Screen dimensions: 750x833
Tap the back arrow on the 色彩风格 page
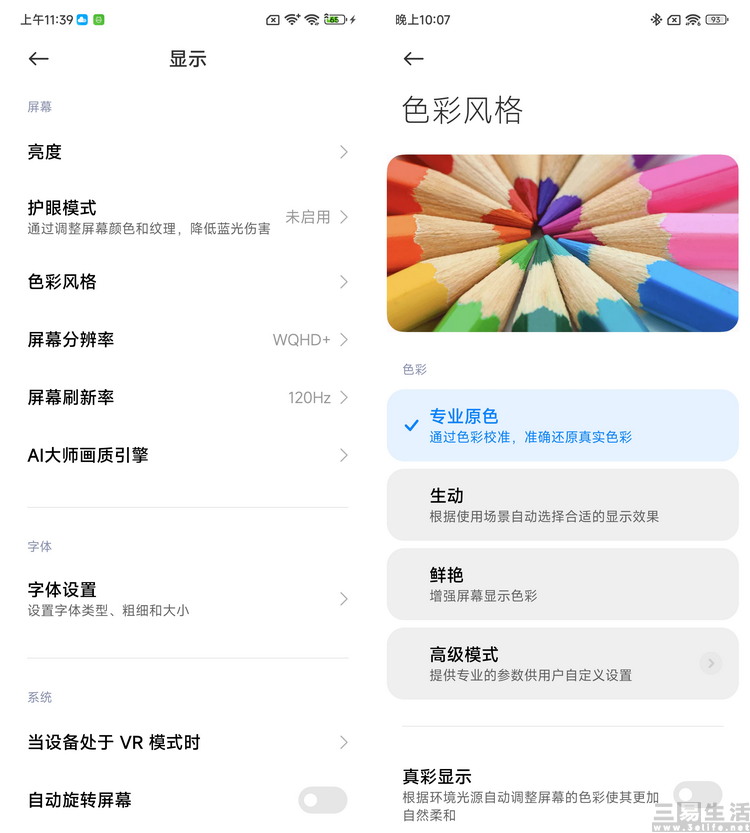(x=413, y=59)
